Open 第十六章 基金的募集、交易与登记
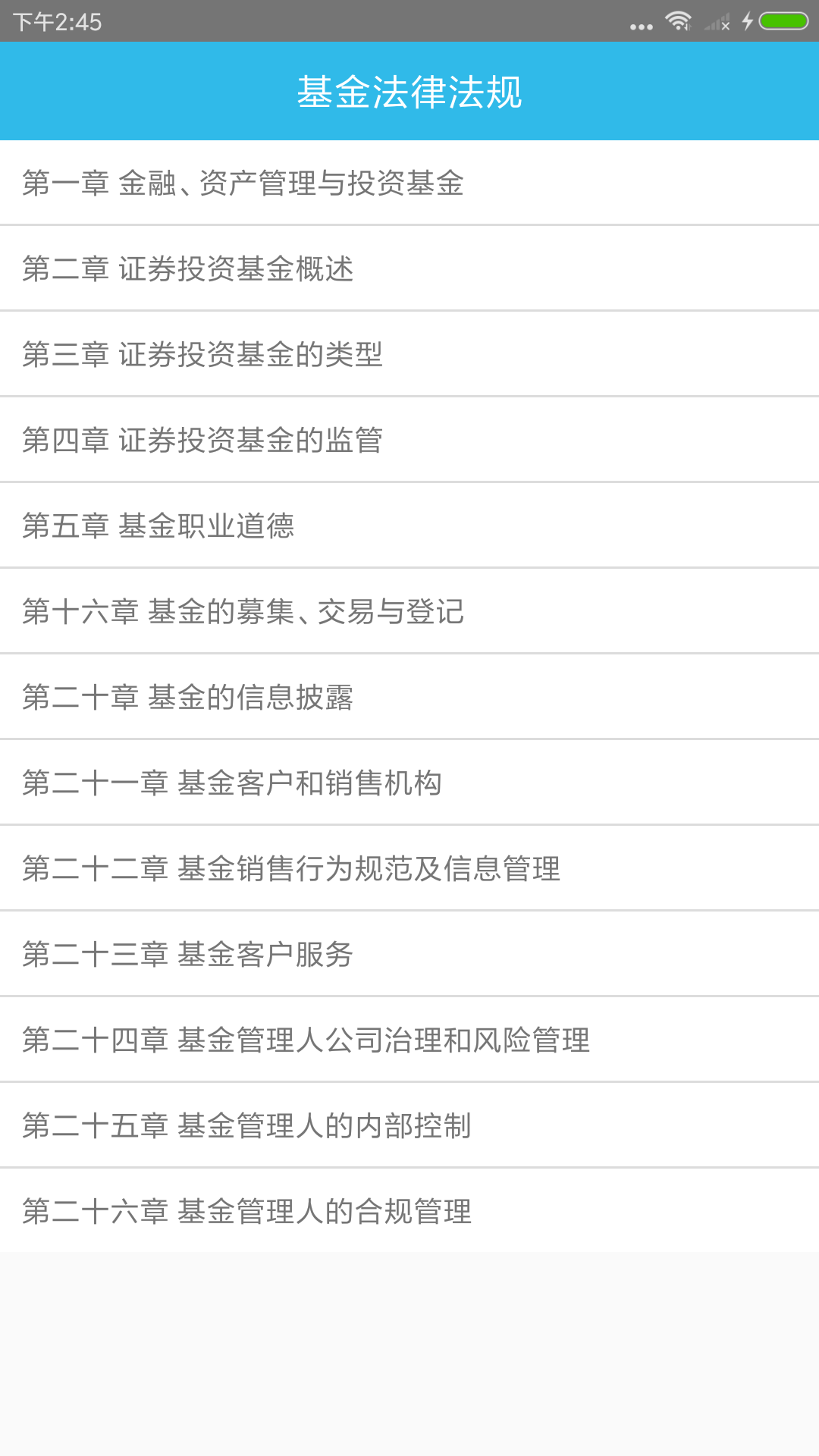This screenshot has width=819, height=1456. (409, 611)
